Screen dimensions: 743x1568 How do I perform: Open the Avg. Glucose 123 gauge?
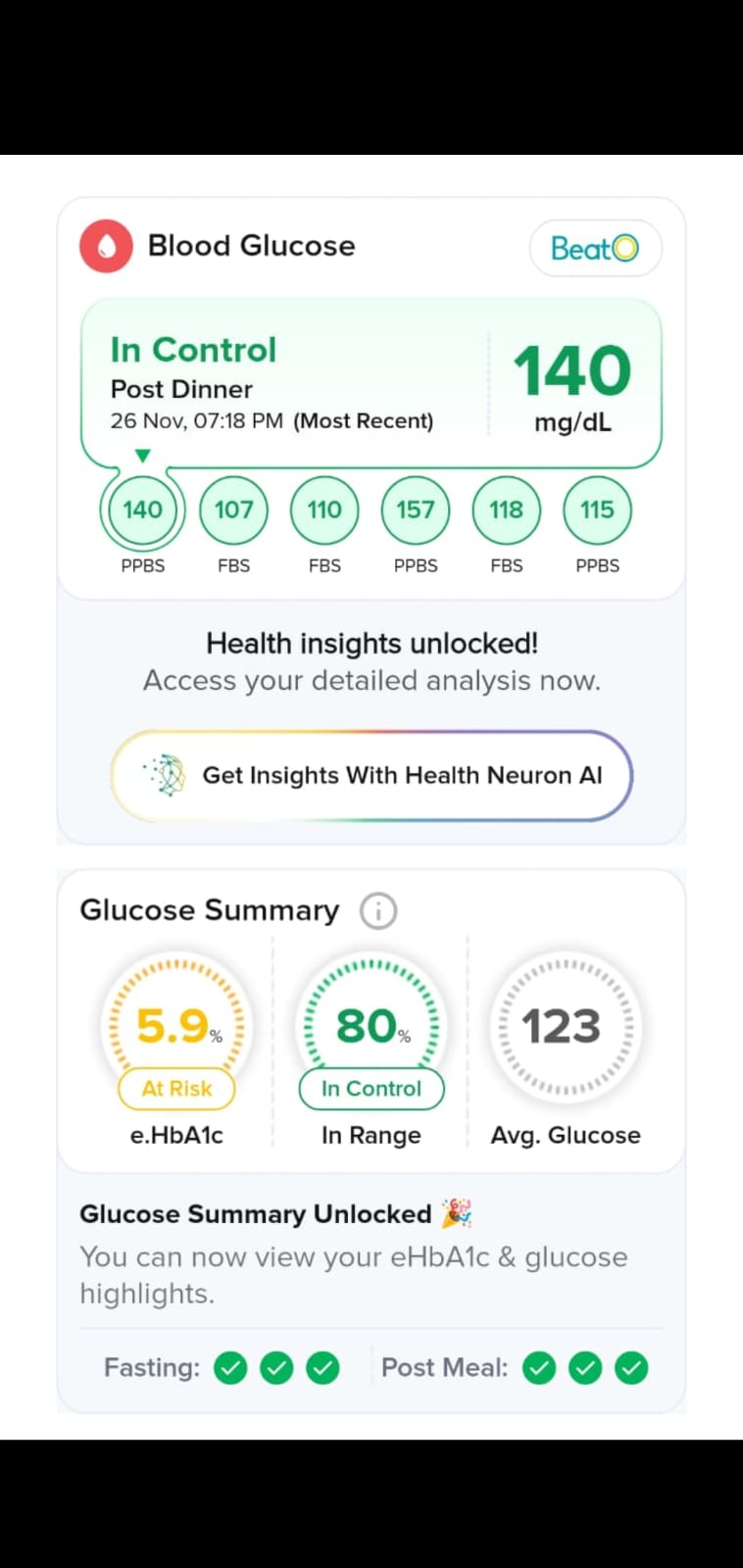point(564,1027)
